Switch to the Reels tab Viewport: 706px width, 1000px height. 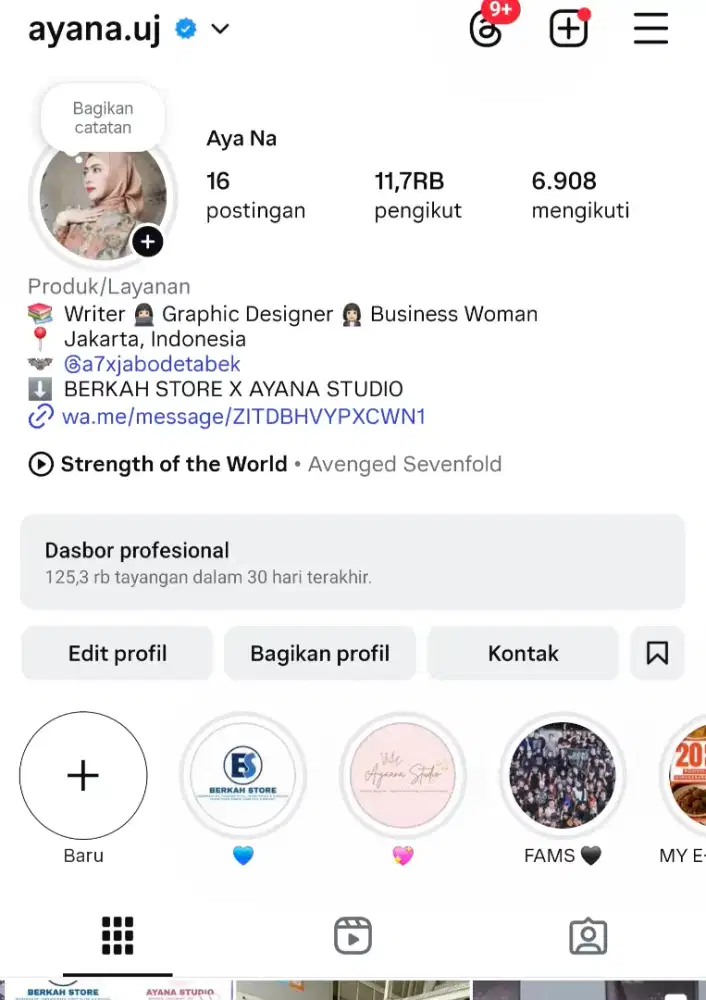coord(352,936)
